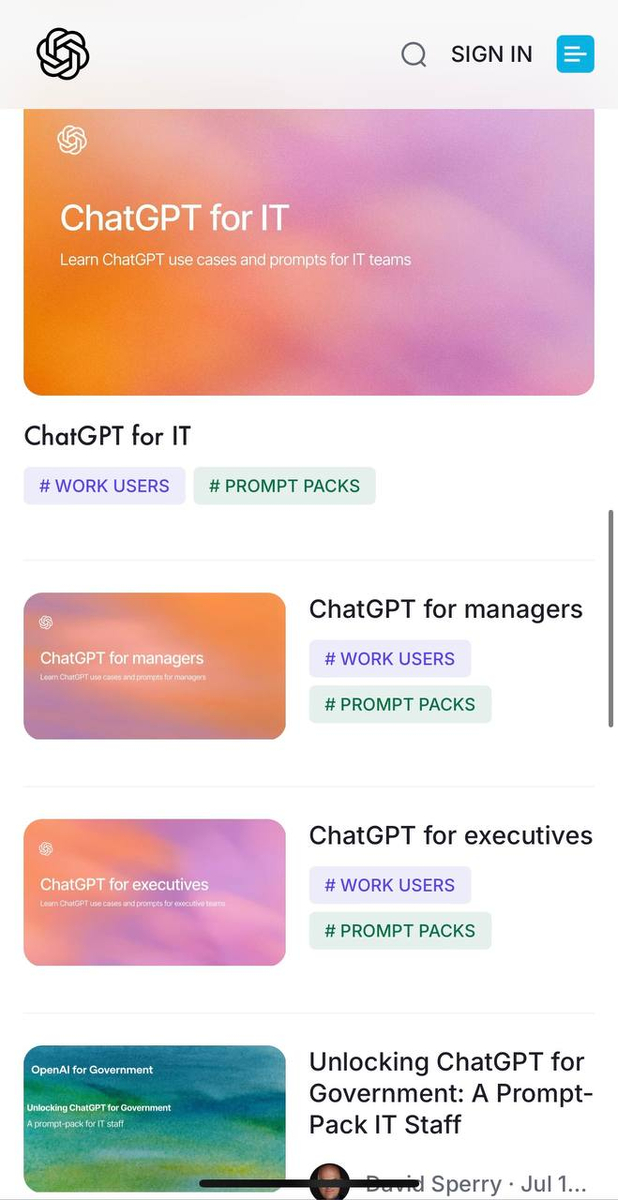
Task: Tap PROMPT PACKS tag under ChatGPT for managers
Action: (x=399, y=705)
